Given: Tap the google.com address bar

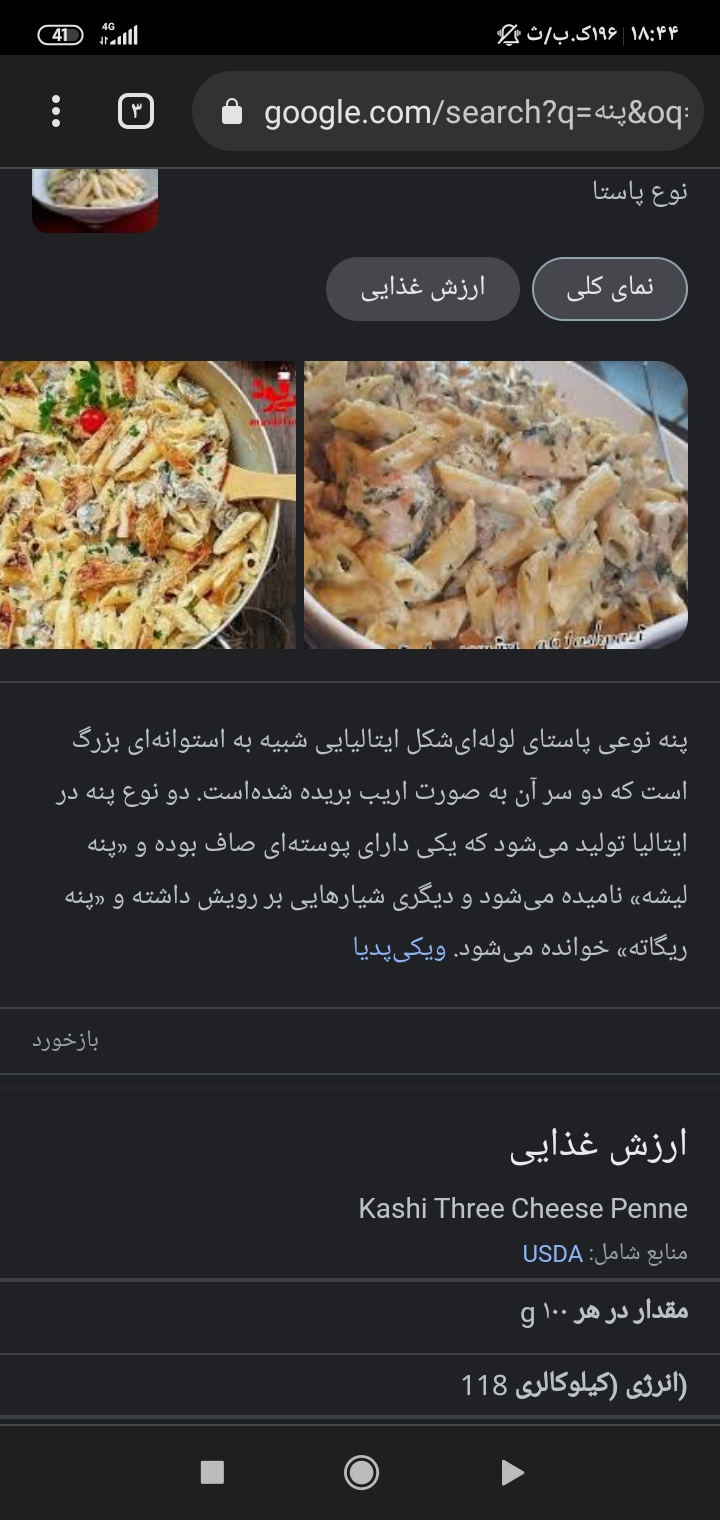Looking at the screenshot, I should 450,112.
